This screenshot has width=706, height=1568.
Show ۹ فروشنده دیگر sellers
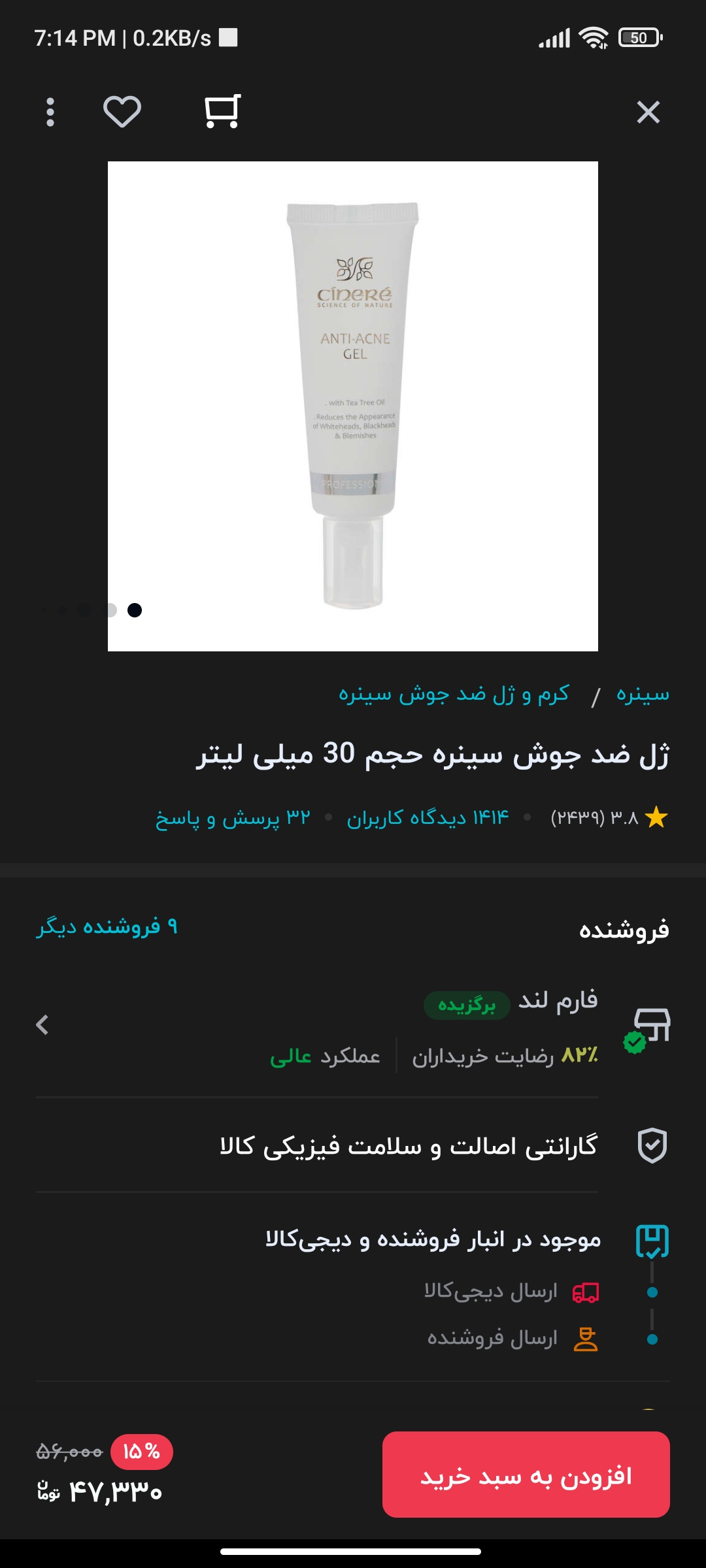[107, 926]
